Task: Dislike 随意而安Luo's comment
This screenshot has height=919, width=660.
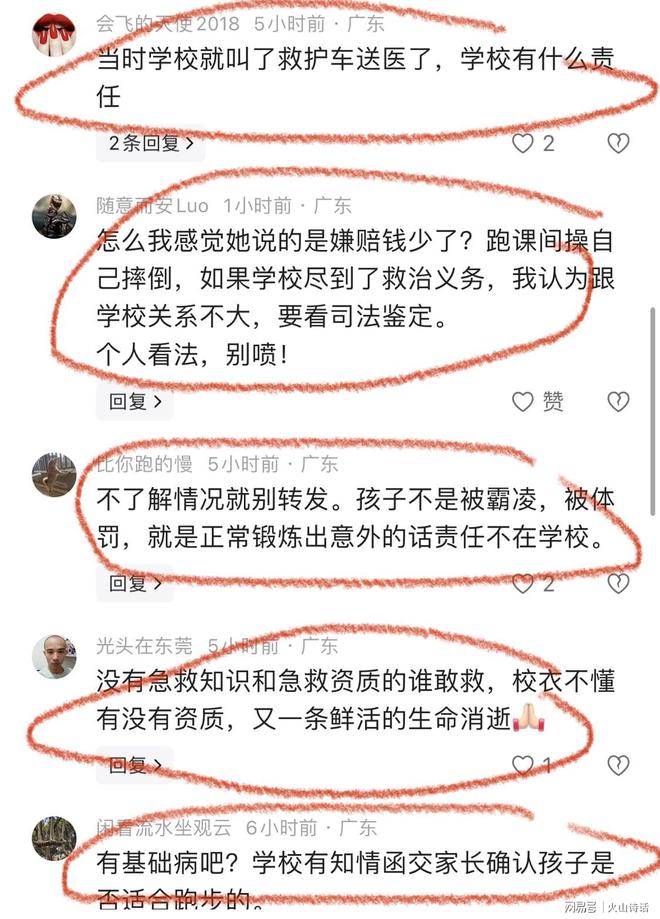Action: click(619, 402)
